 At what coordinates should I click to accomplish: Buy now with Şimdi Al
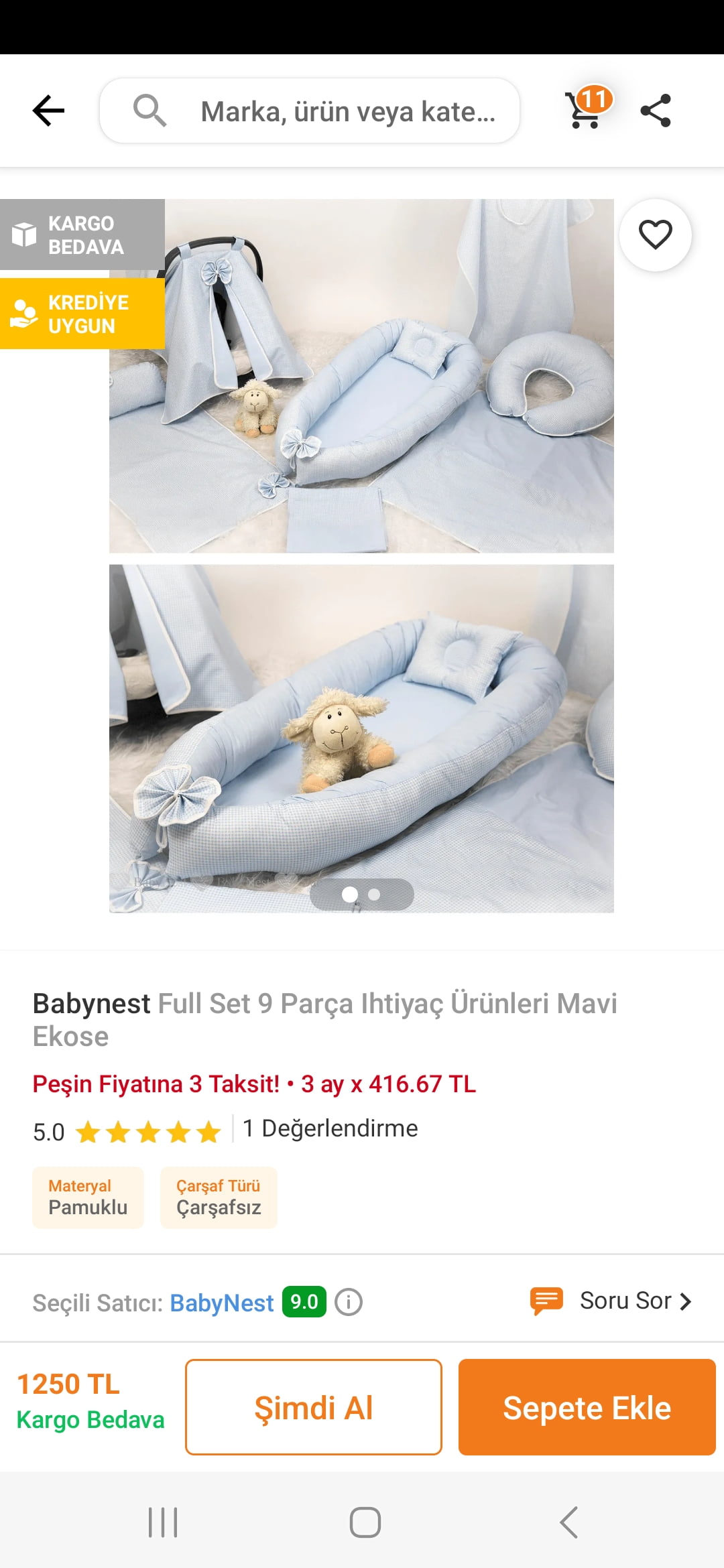(x=313, y=1407)
